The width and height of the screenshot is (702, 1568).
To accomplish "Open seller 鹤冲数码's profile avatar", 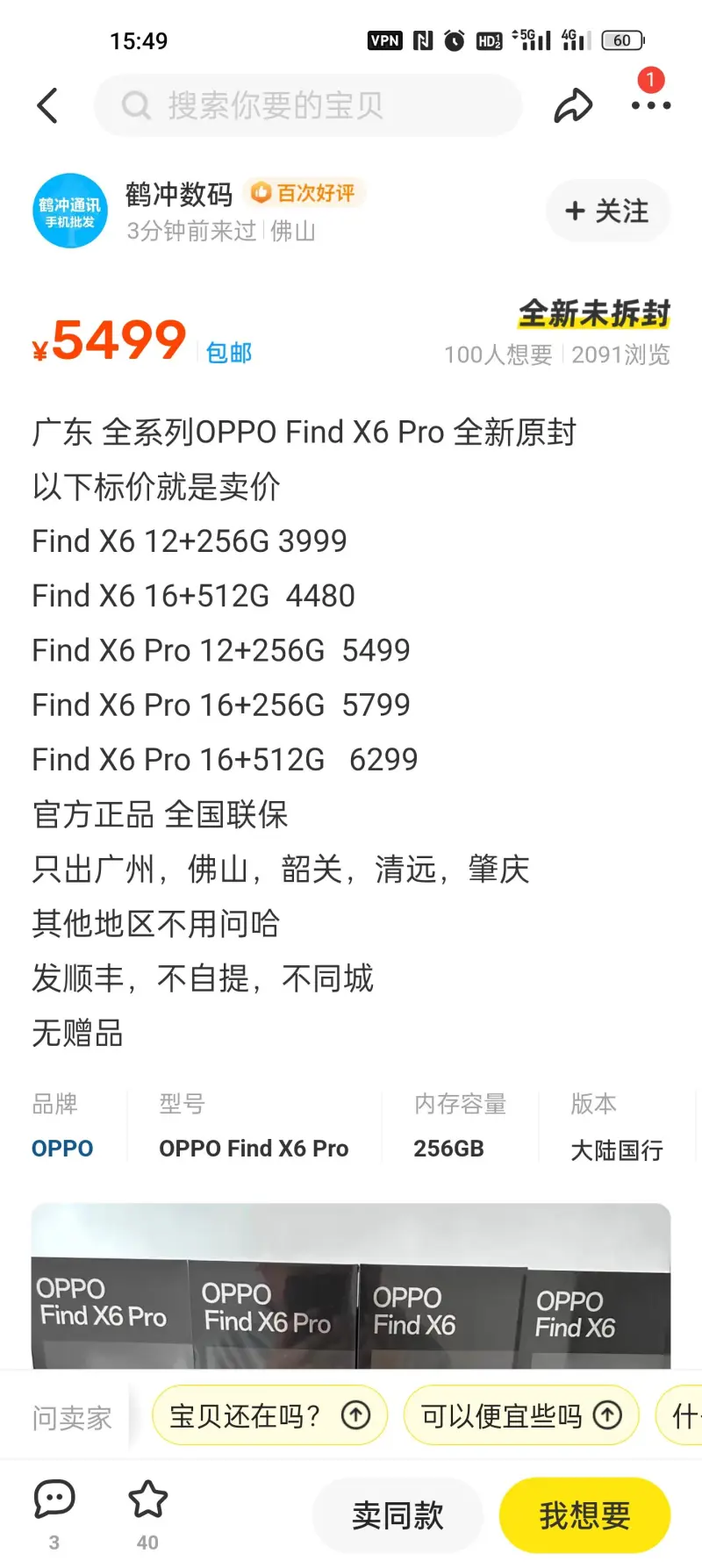I will click(x=69, y=211).
